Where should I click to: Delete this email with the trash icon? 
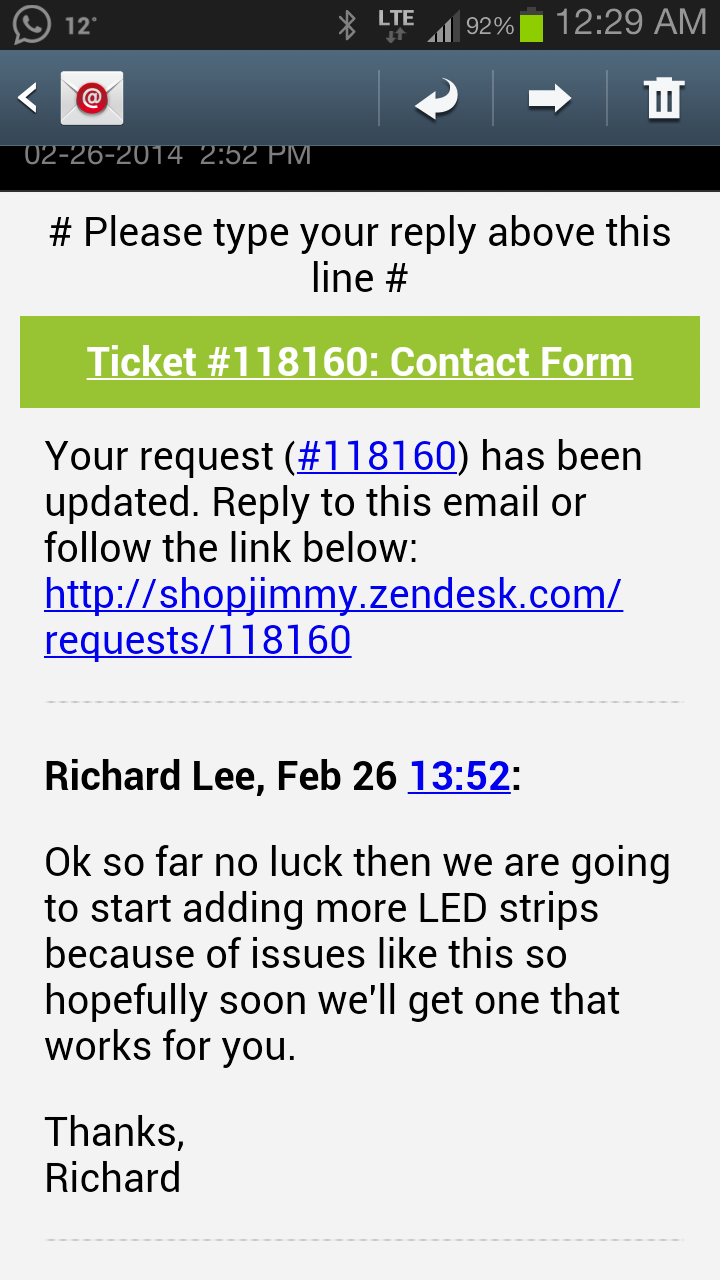pos(663,98)
